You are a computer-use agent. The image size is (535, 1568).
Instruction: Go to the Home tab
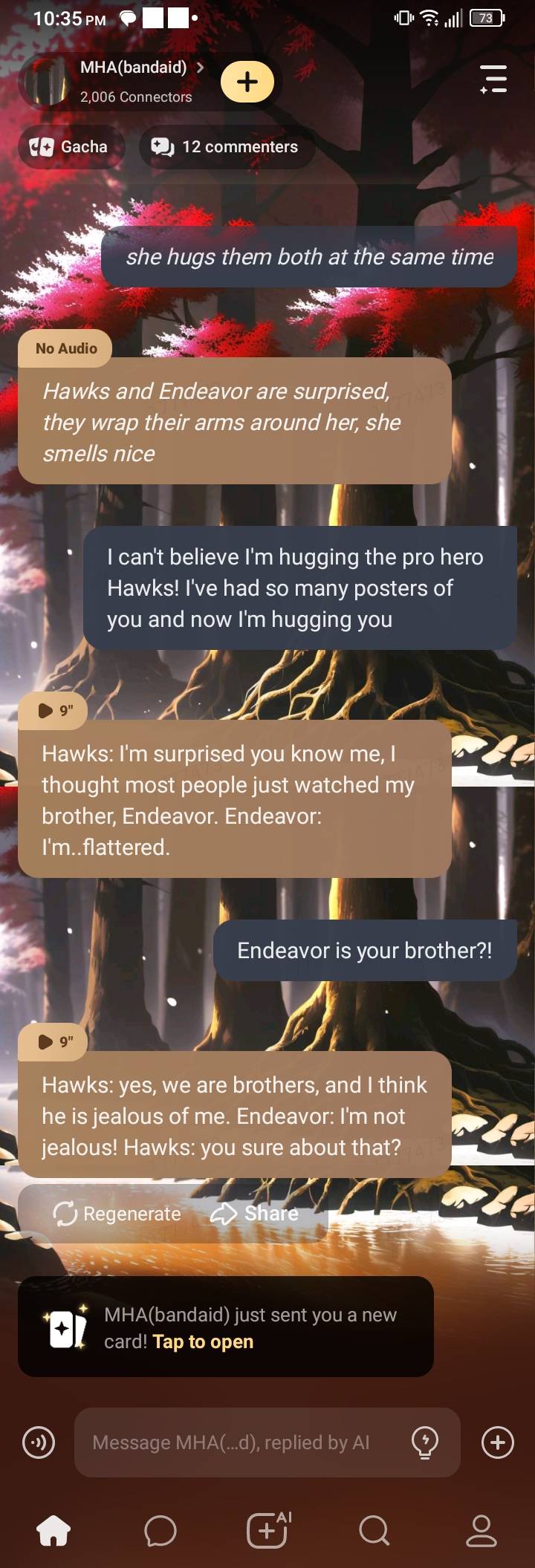pyautogui.click(x=53, y=1530)
